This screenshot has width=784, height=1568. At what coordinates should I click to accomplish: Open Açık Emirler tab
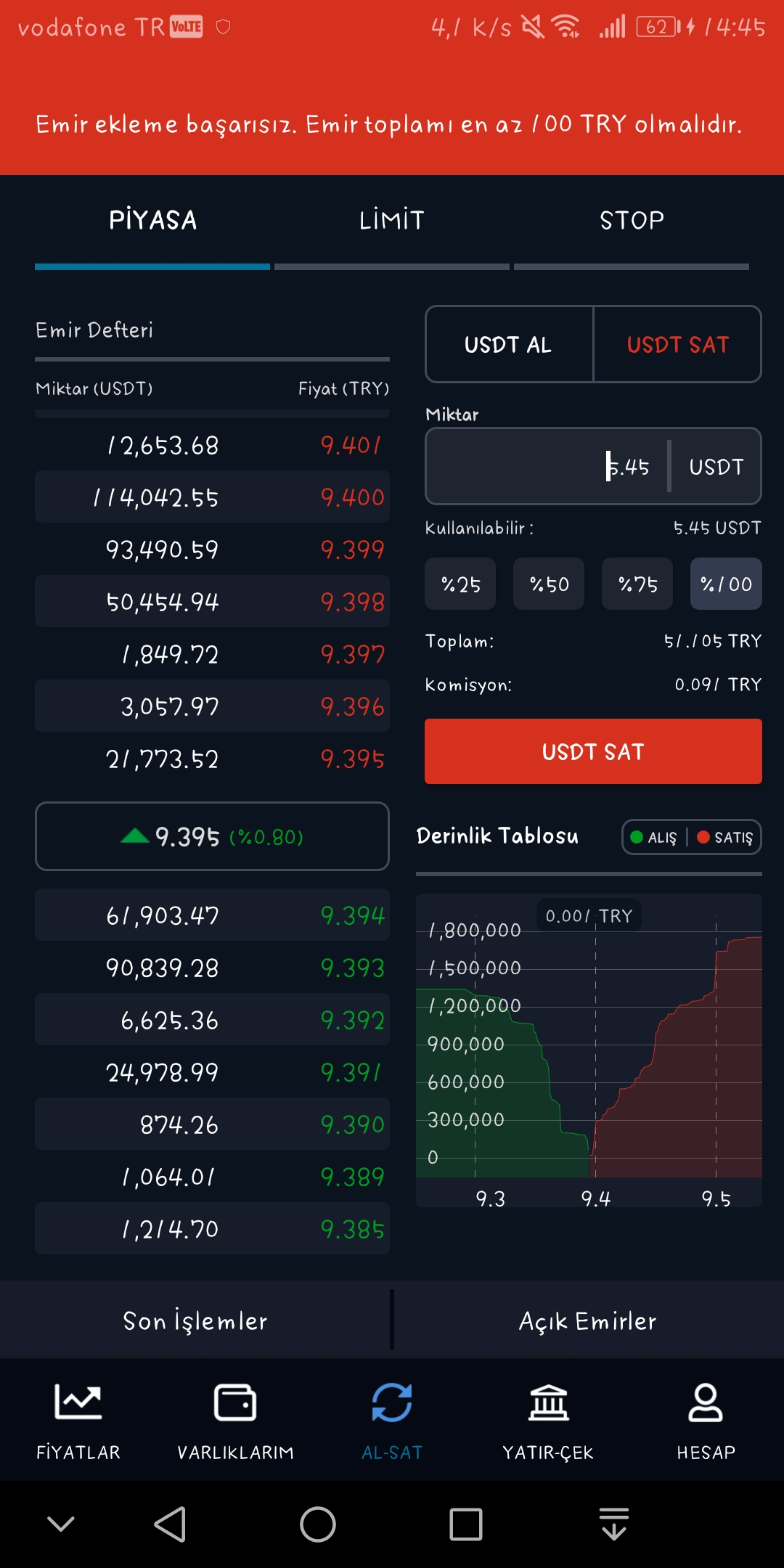coord(588,1320)
